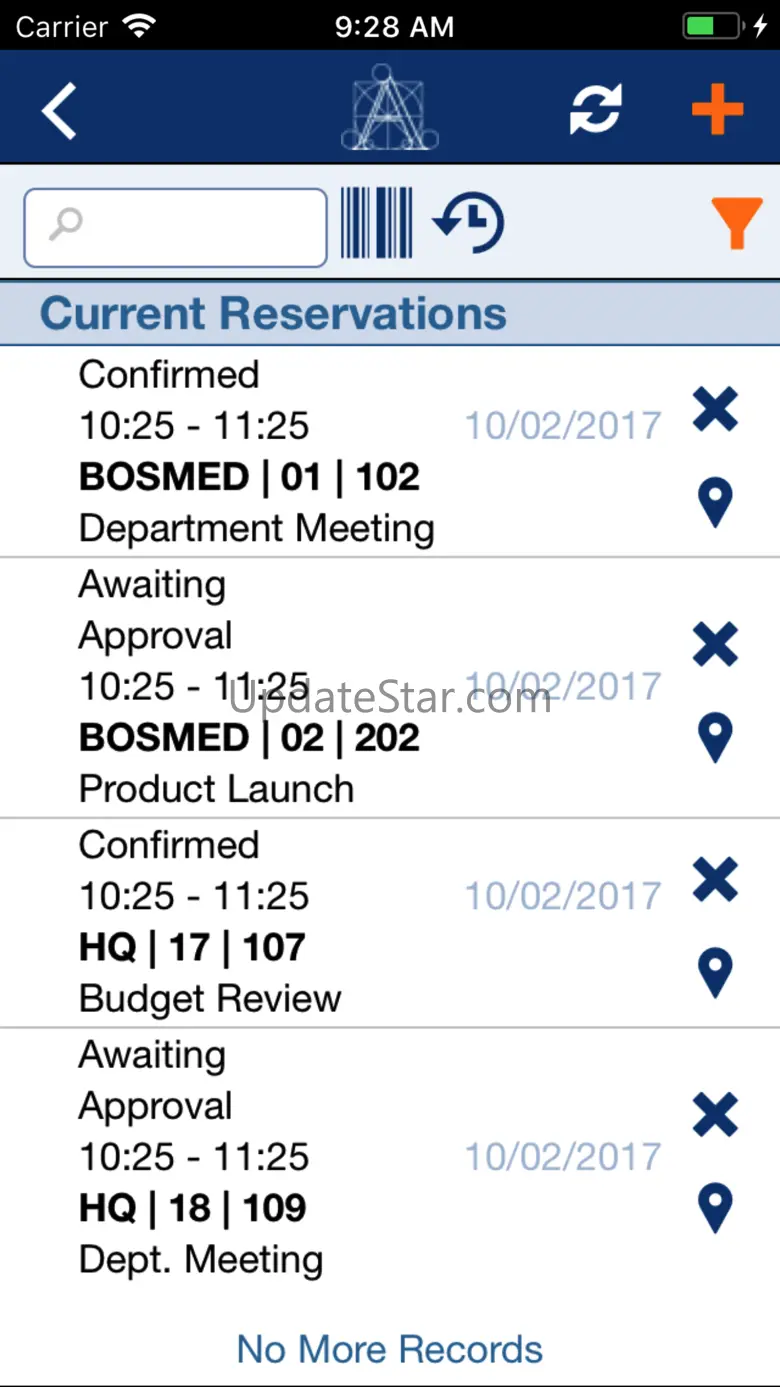Open the barcode scanner
780x1387 pixels.
pyautogui.click(x=377, y=223)
